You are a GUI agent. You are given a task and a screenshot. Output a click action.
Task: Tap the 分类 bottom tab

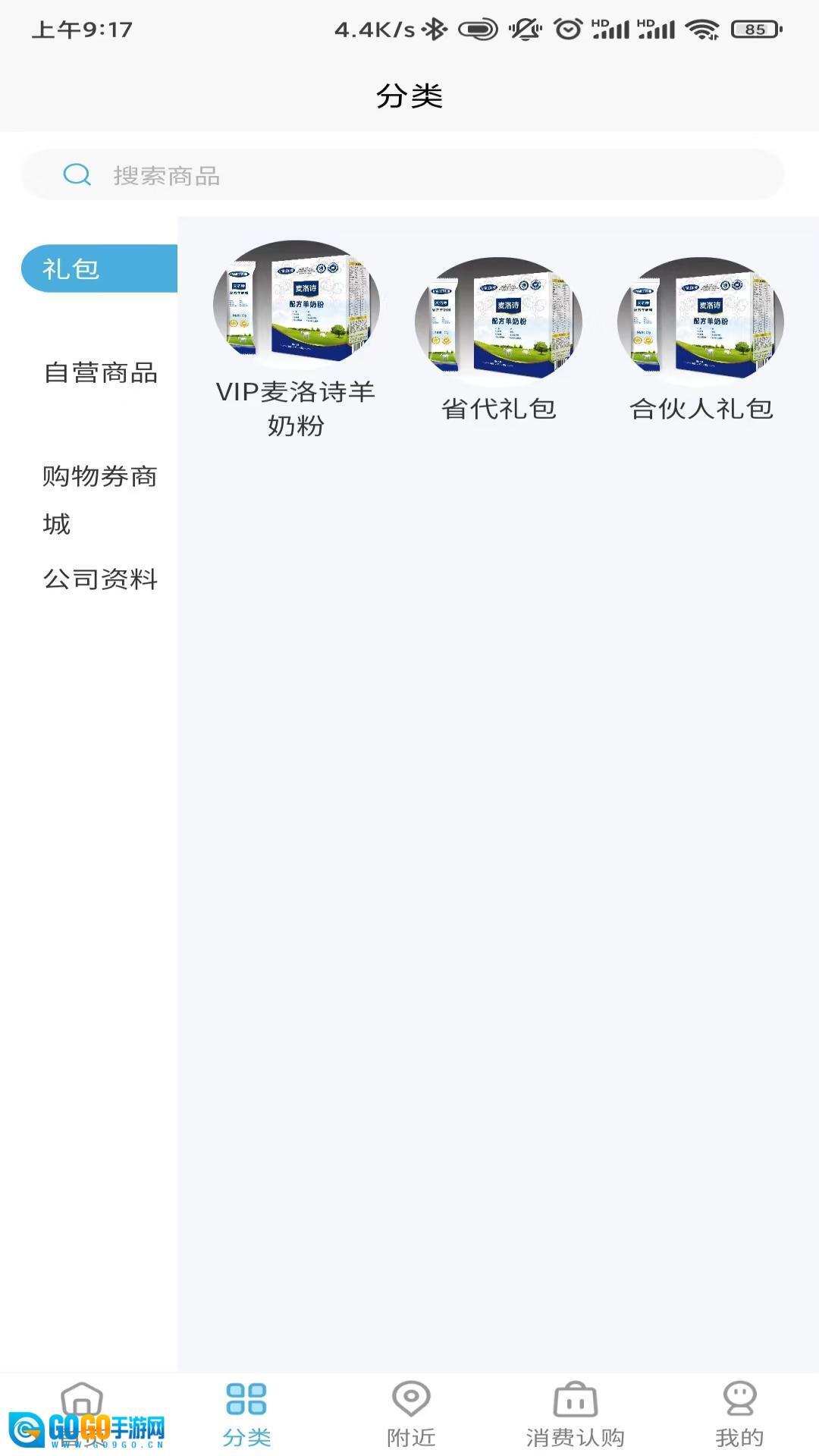246,1414
